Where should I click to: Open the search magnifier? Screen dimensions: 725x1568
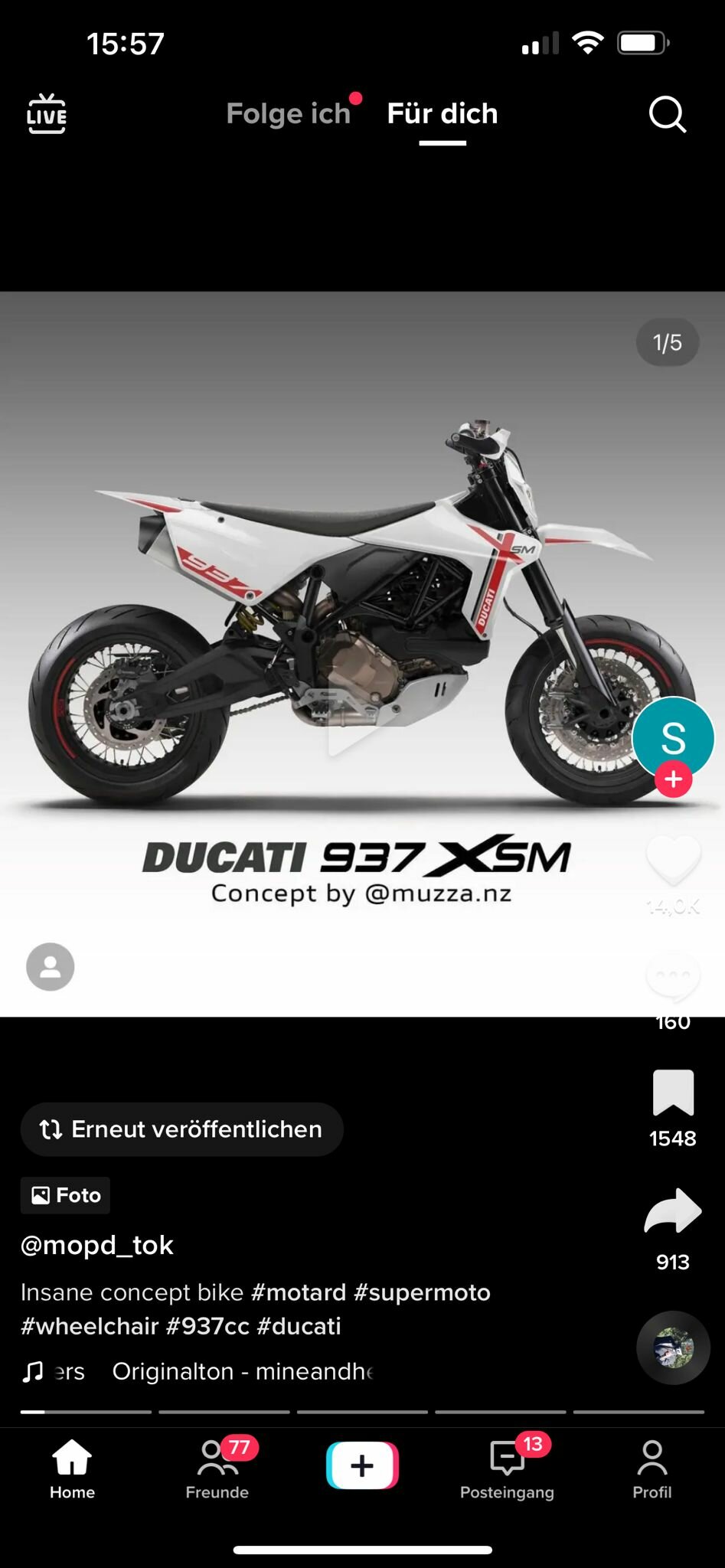point(667,115)
